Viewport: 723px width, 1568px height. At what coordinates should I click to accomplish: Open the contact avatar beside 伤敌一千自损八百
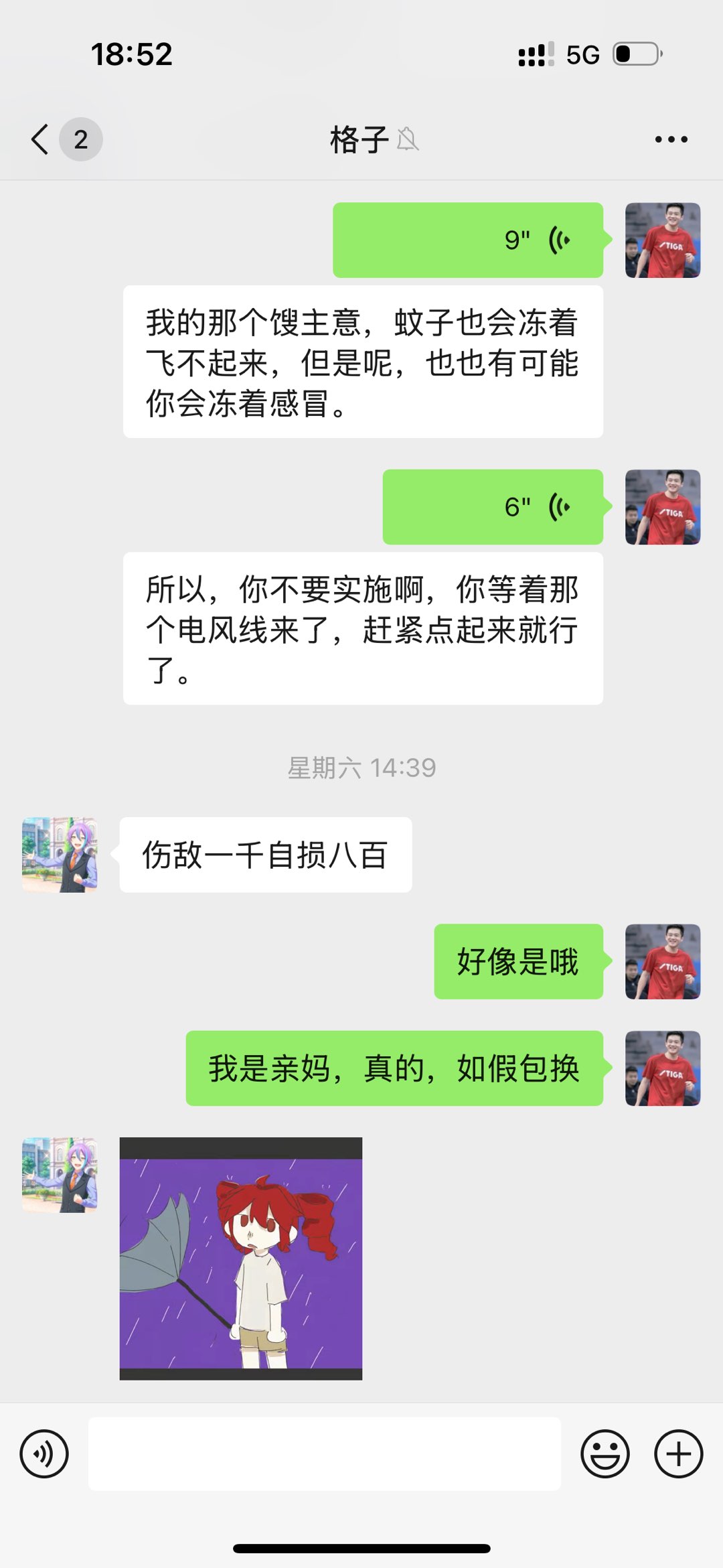tap(60, 855)
